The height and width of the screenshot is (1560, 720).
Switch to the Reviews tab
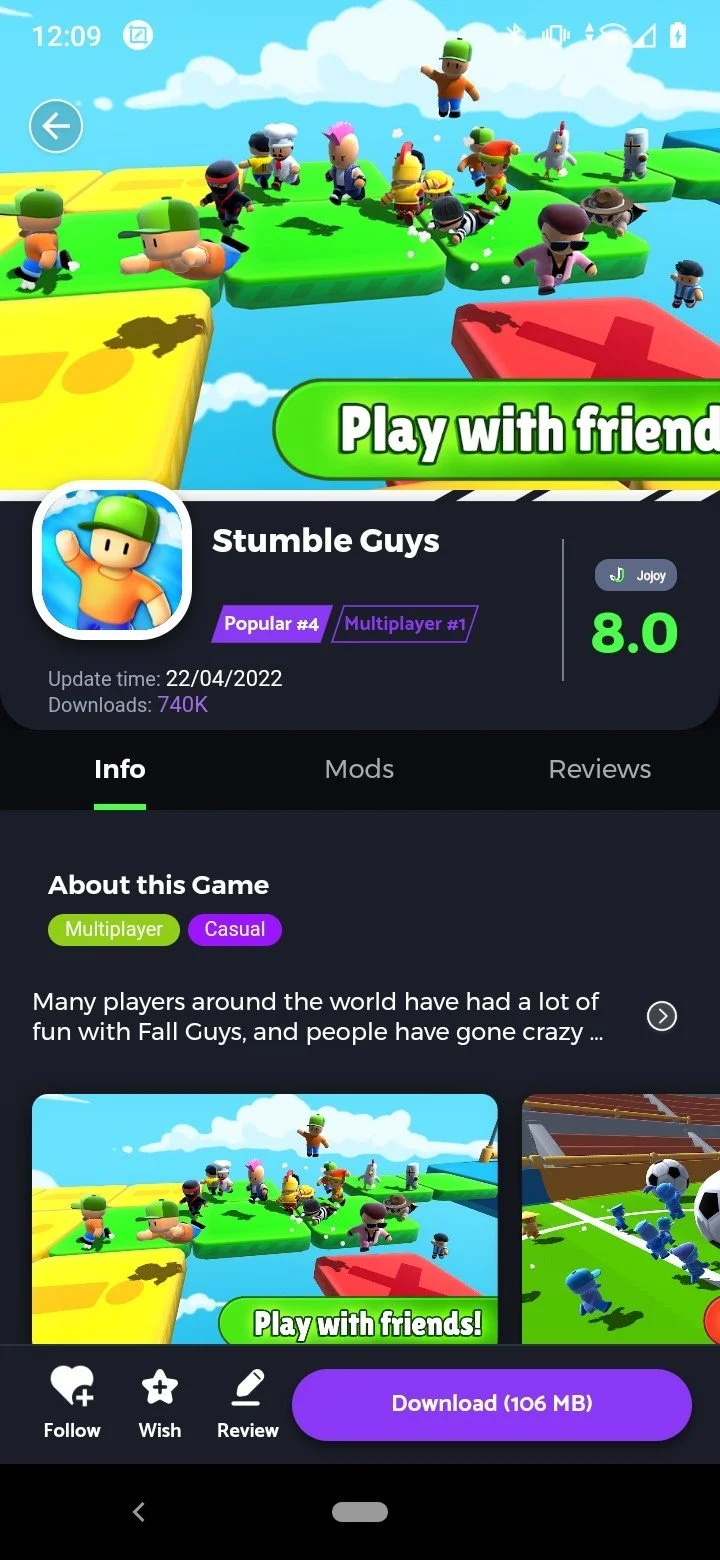tap(599, 769)
